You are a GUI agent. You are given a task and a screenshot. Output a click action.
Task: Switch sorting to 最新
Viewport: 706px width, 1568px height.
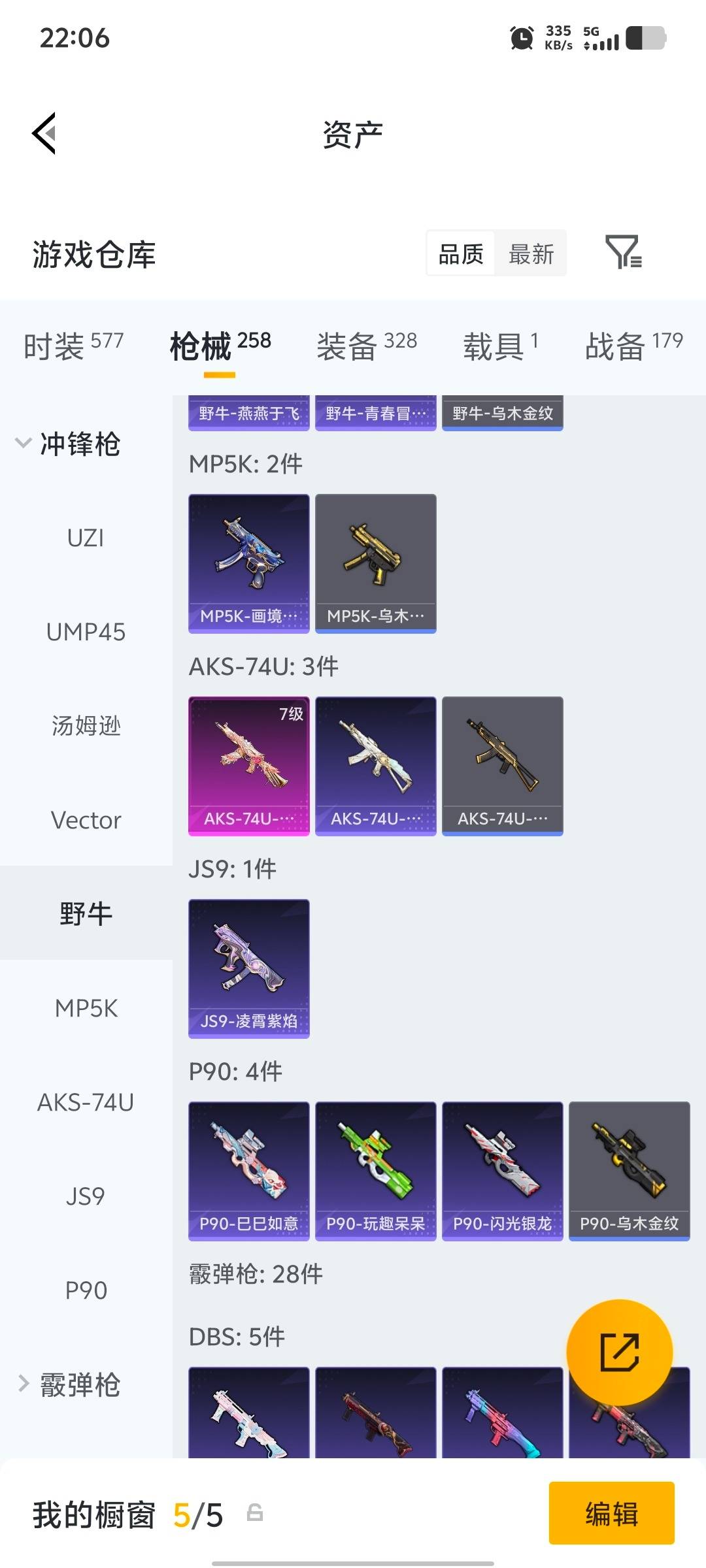coord(531,253)
